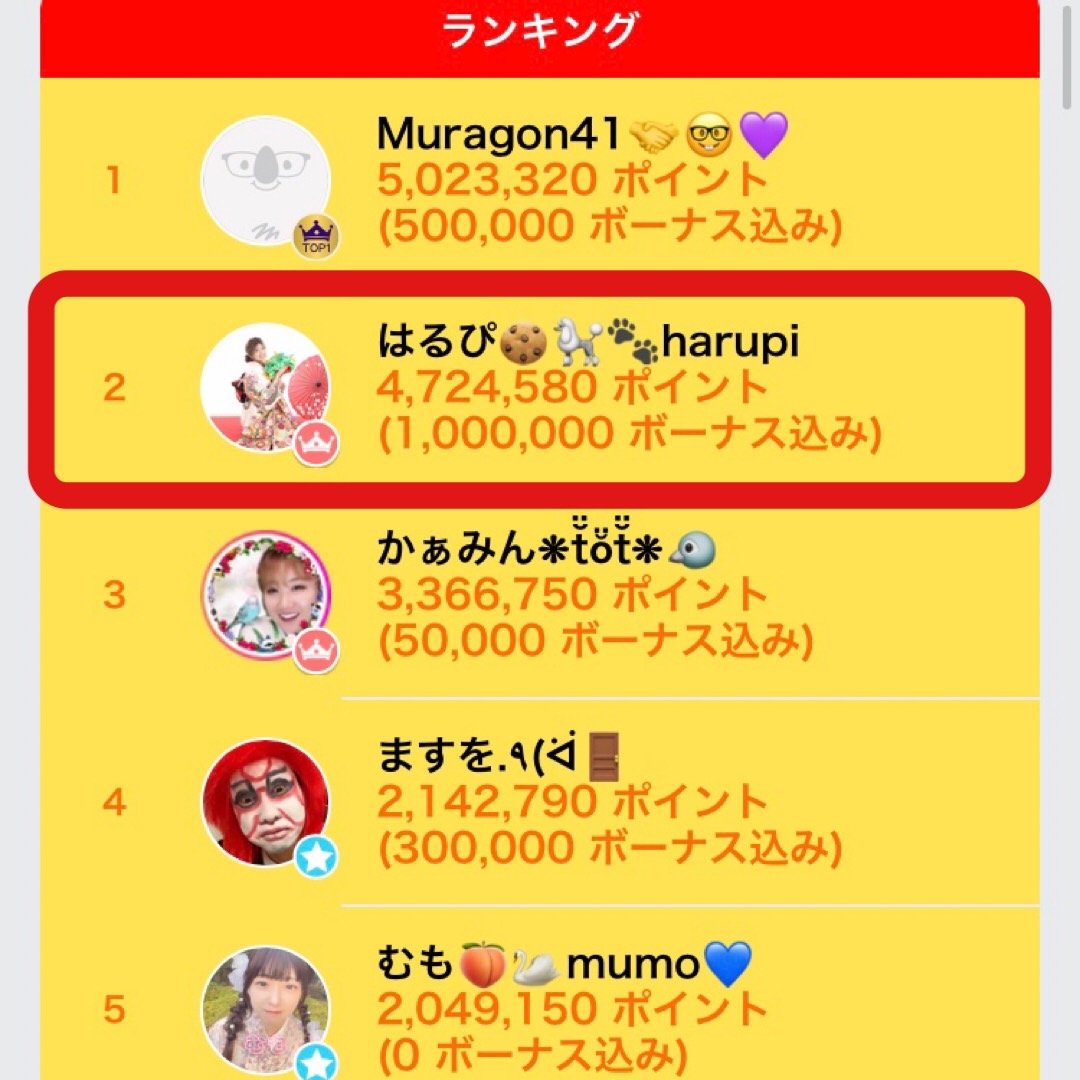View the かぁみん profile in third place
The width and height of the screenshot is (1080, 1080).
click(x=265, y=594)
